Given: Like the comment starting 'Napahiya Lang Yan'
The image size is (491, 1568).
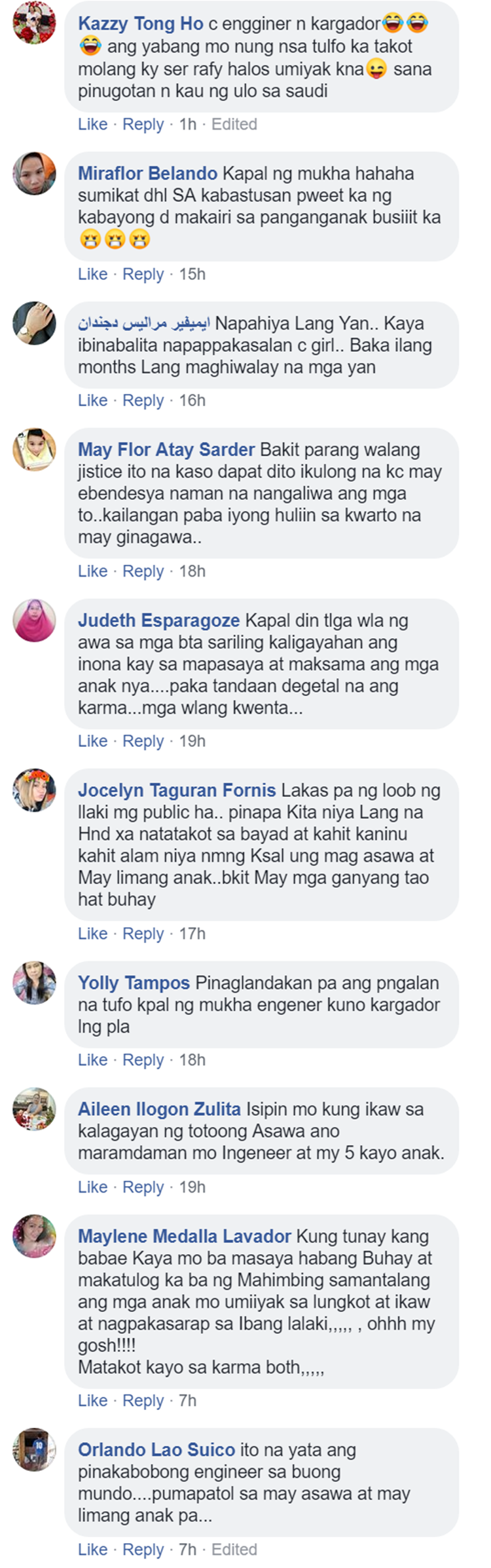Looking at the screenshot, I should (92, 400).
